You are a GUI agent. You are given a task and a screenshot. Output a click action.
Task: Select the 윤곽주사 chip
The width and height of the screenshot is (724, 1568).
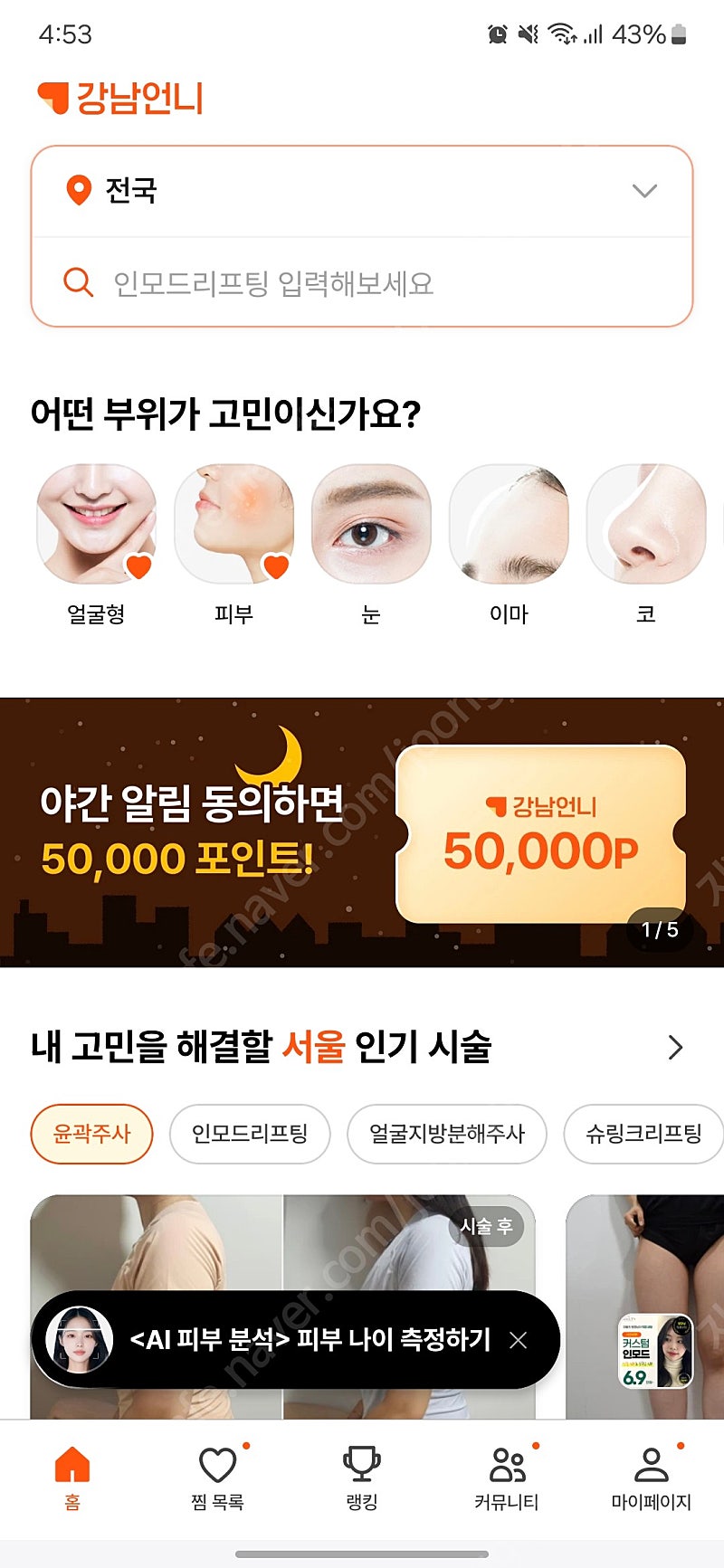[x=91, y=1134]
